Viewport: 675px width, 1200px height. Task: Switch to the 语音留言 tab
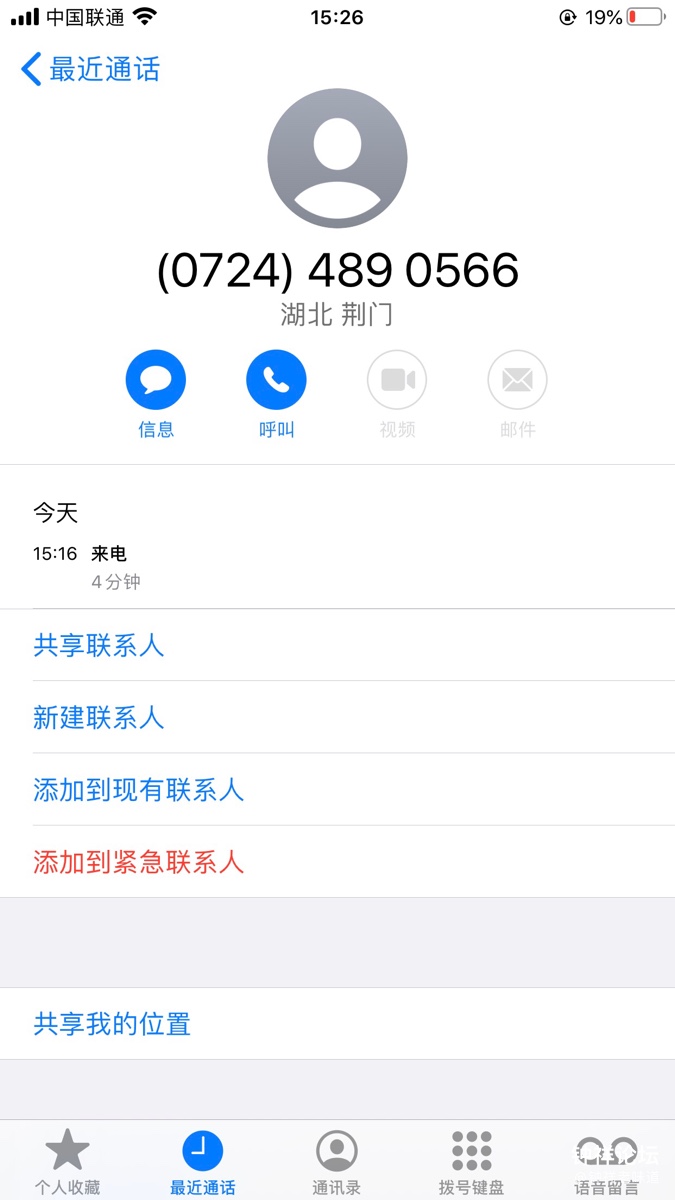click(x=607, y=1162)
